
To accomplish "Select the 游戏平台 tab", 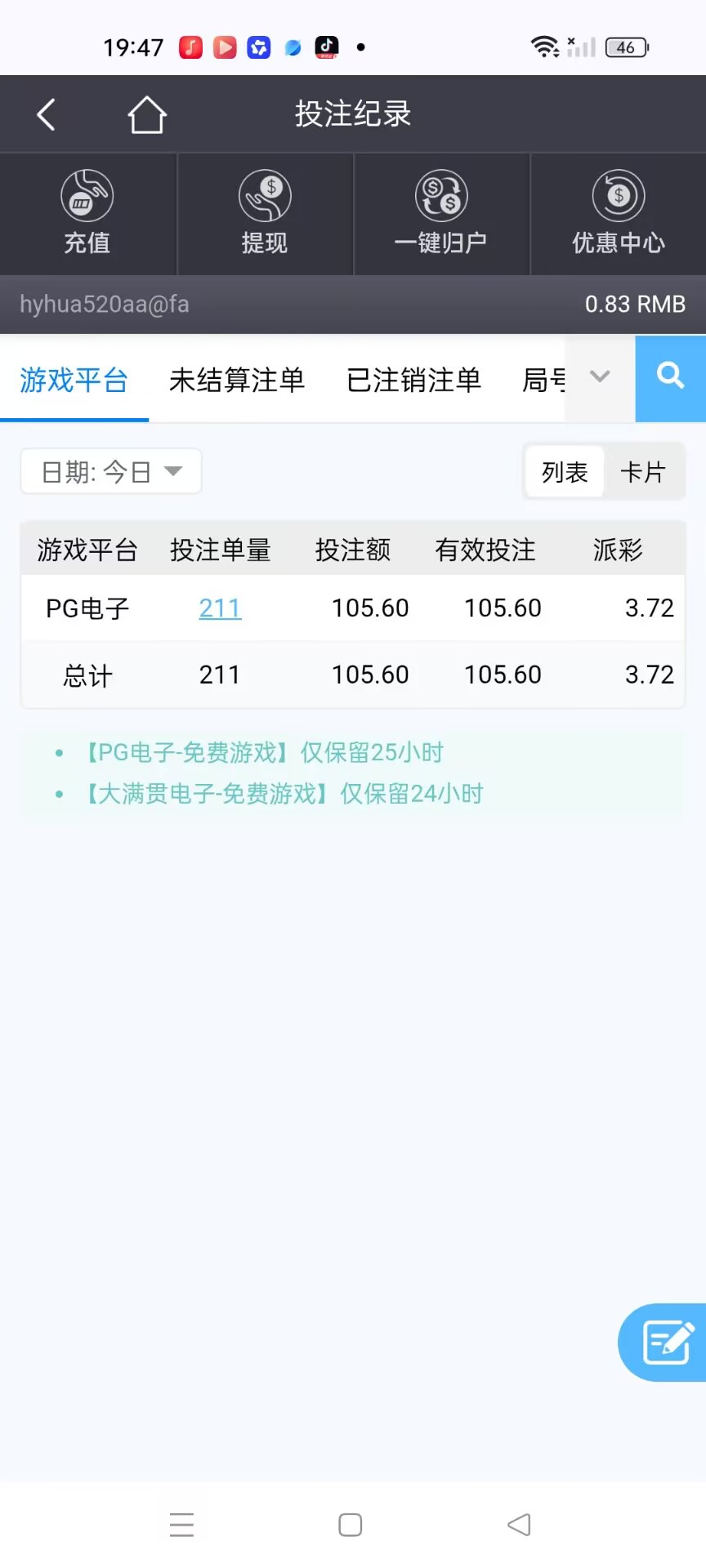I will tap(74, 380).
